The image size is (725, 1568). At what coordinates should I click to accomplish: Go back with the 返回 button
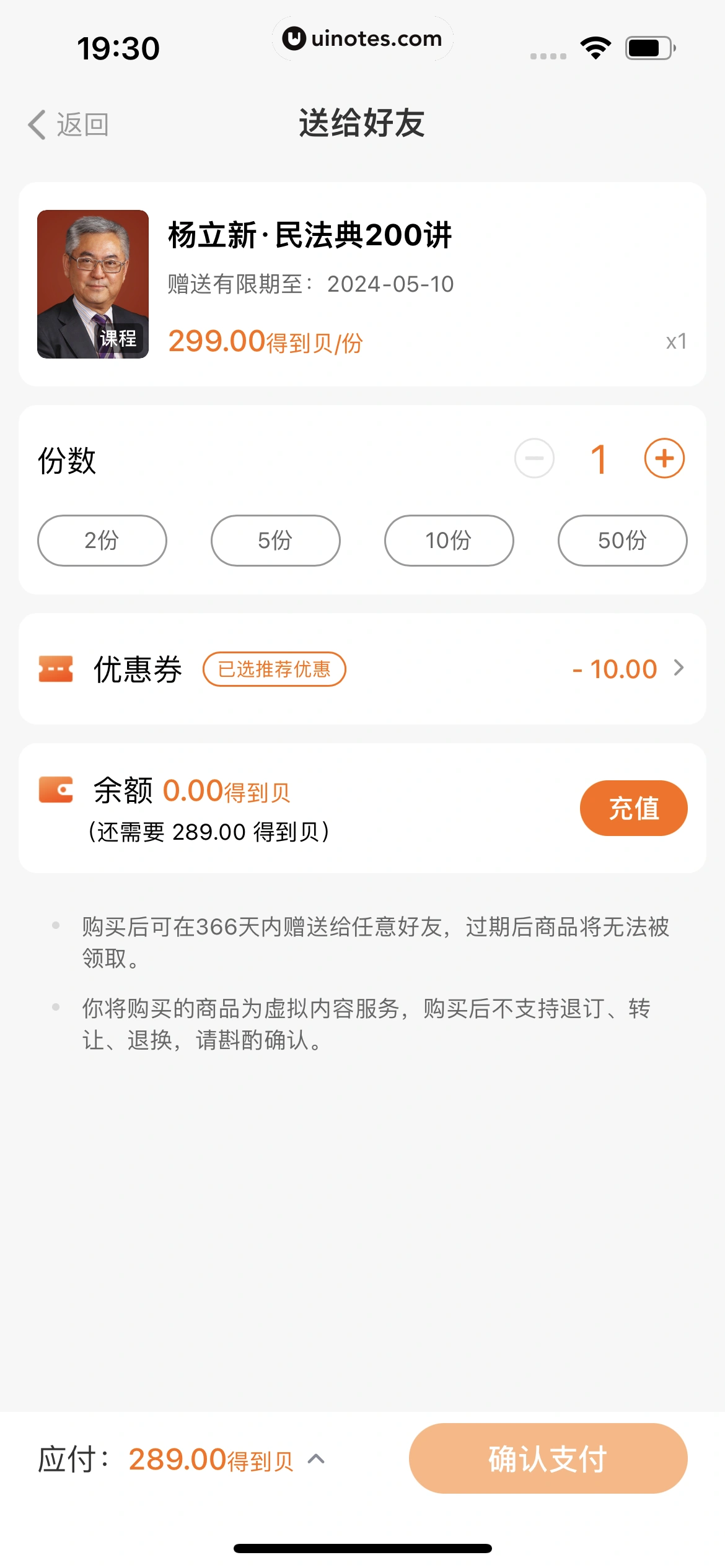point(69,124)
